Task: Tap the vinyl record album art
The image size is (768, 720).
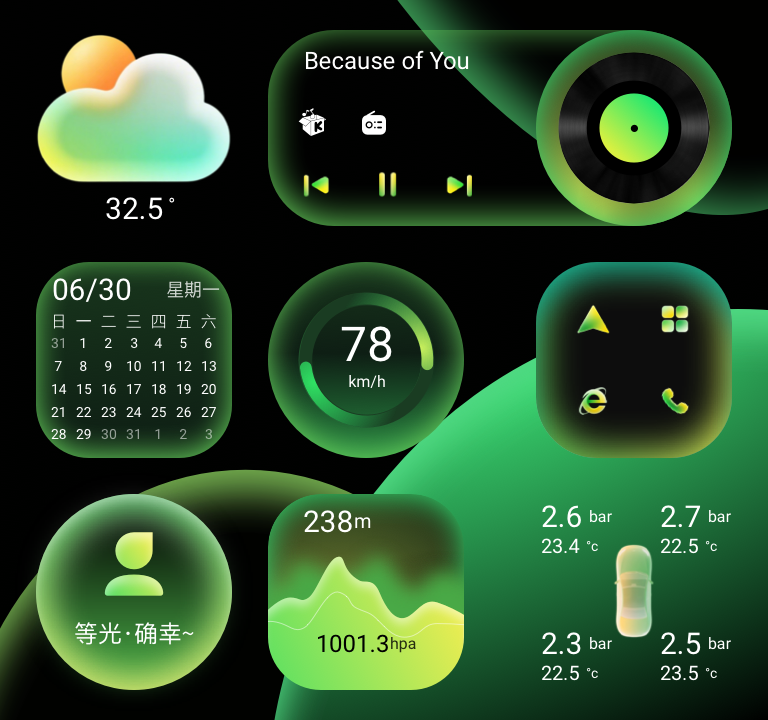Action: pyautogui.click(x=634, y=128)
